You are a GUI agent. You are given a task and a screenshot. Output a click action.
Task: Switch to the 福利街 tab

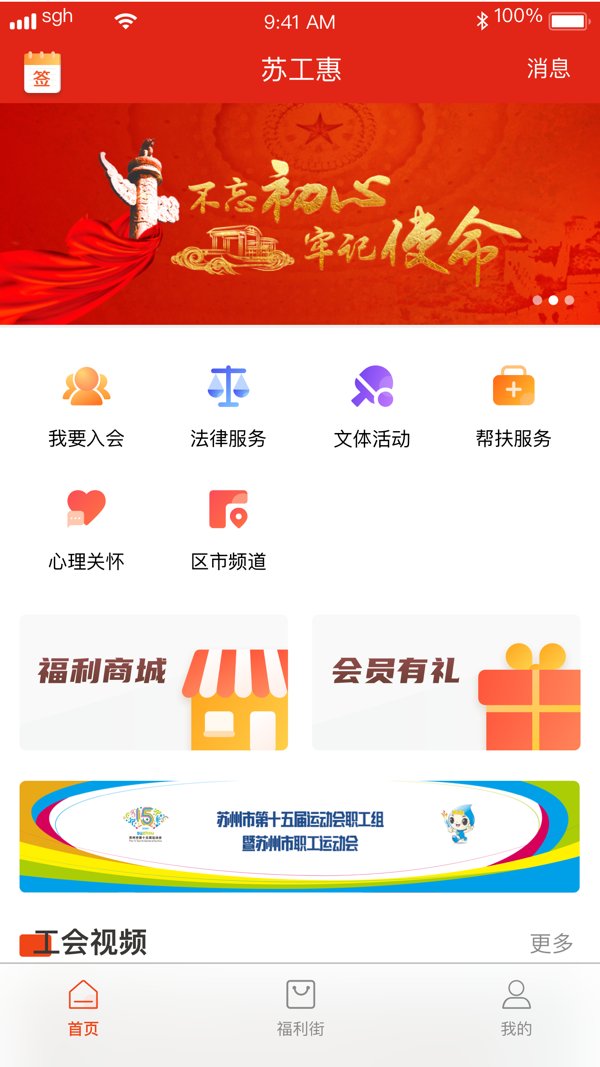[x=300, y=1008]
